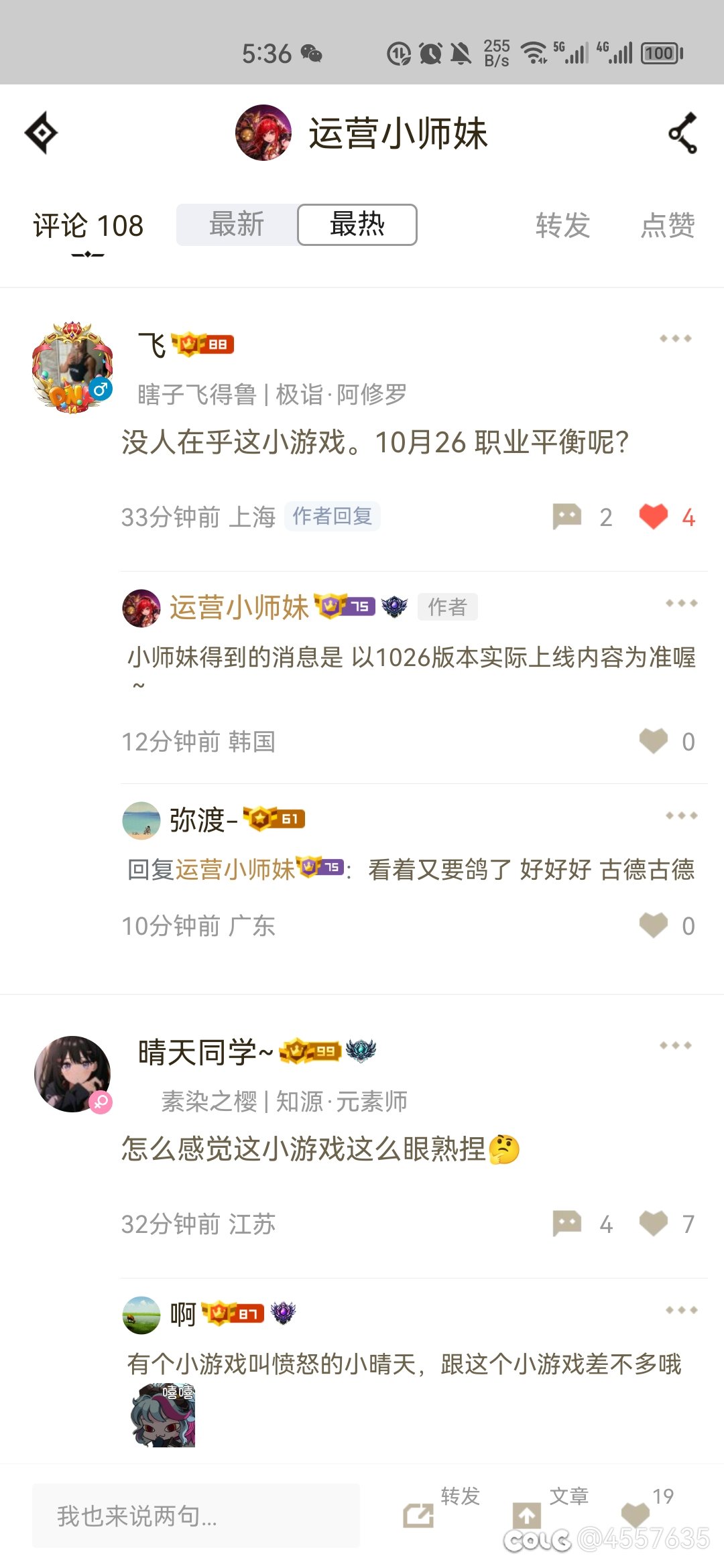View replies to 晴天同学~'s comment
This screenshot has width=724, height=1568.
tap(567, 1224)
